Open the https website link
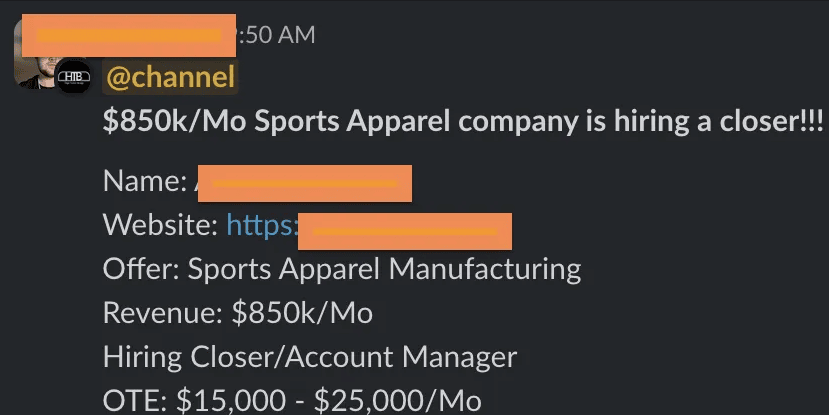Image resolution: width=829 pixels, height=415 pixels. 262,226
